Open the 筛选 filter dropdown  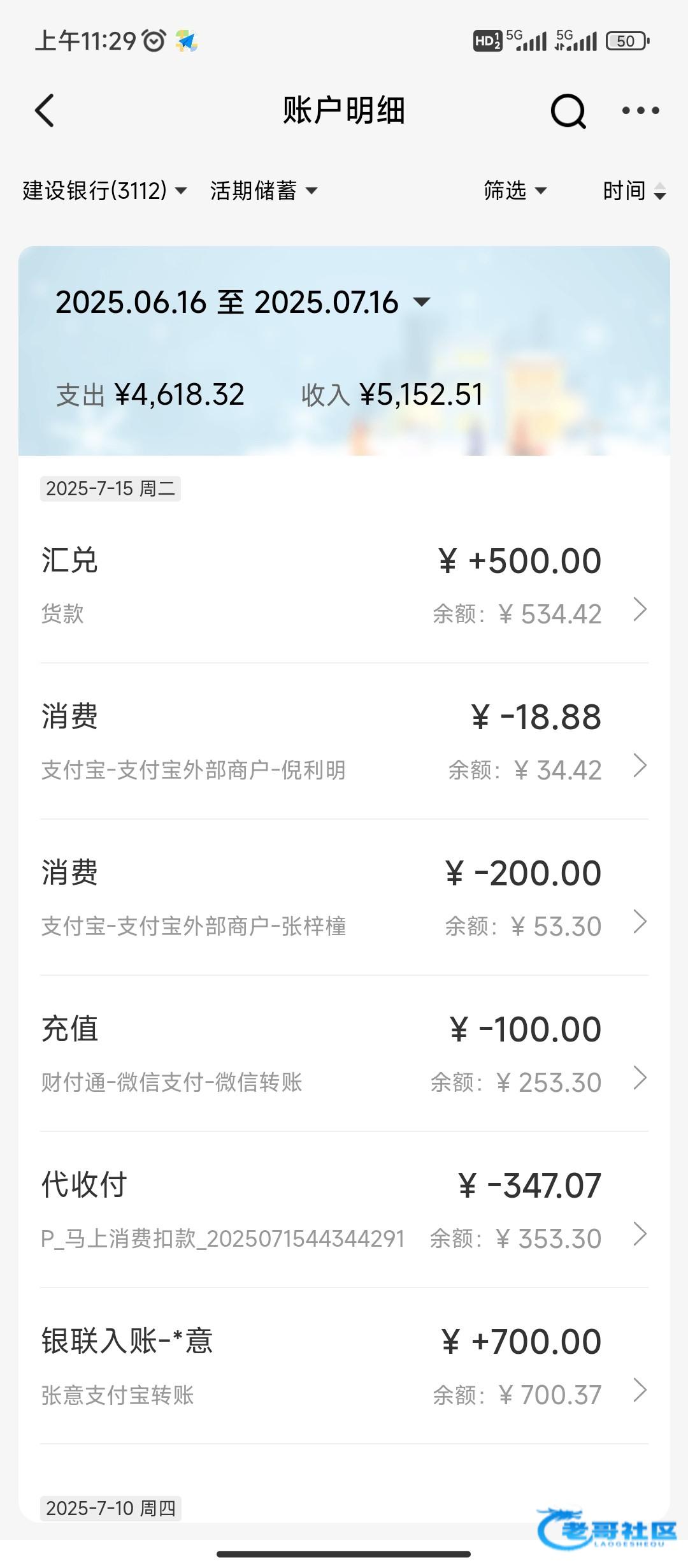[x=515, y=190]
